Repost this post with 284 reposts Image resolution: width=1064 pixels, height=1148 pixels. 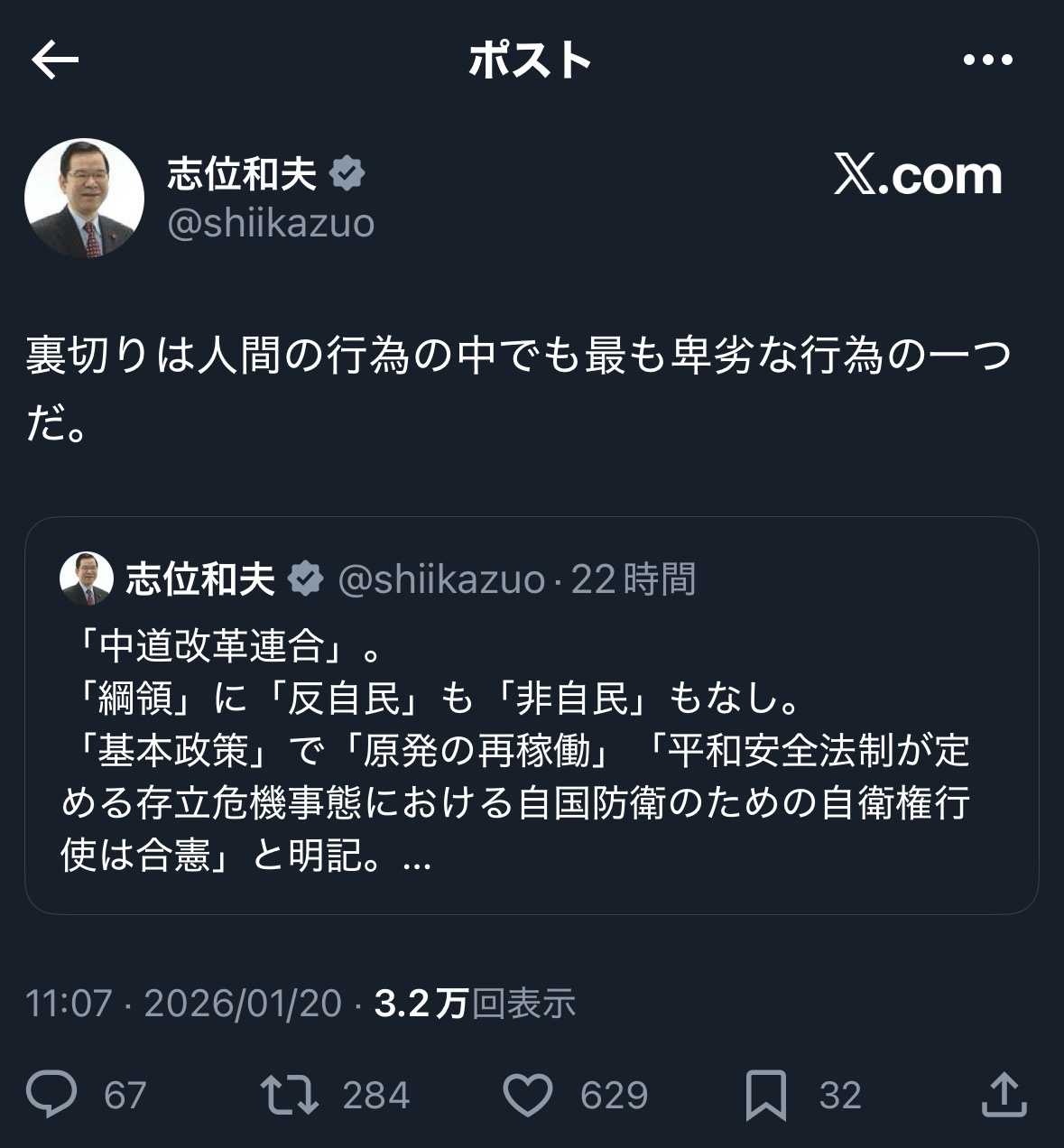(289, 1095)
